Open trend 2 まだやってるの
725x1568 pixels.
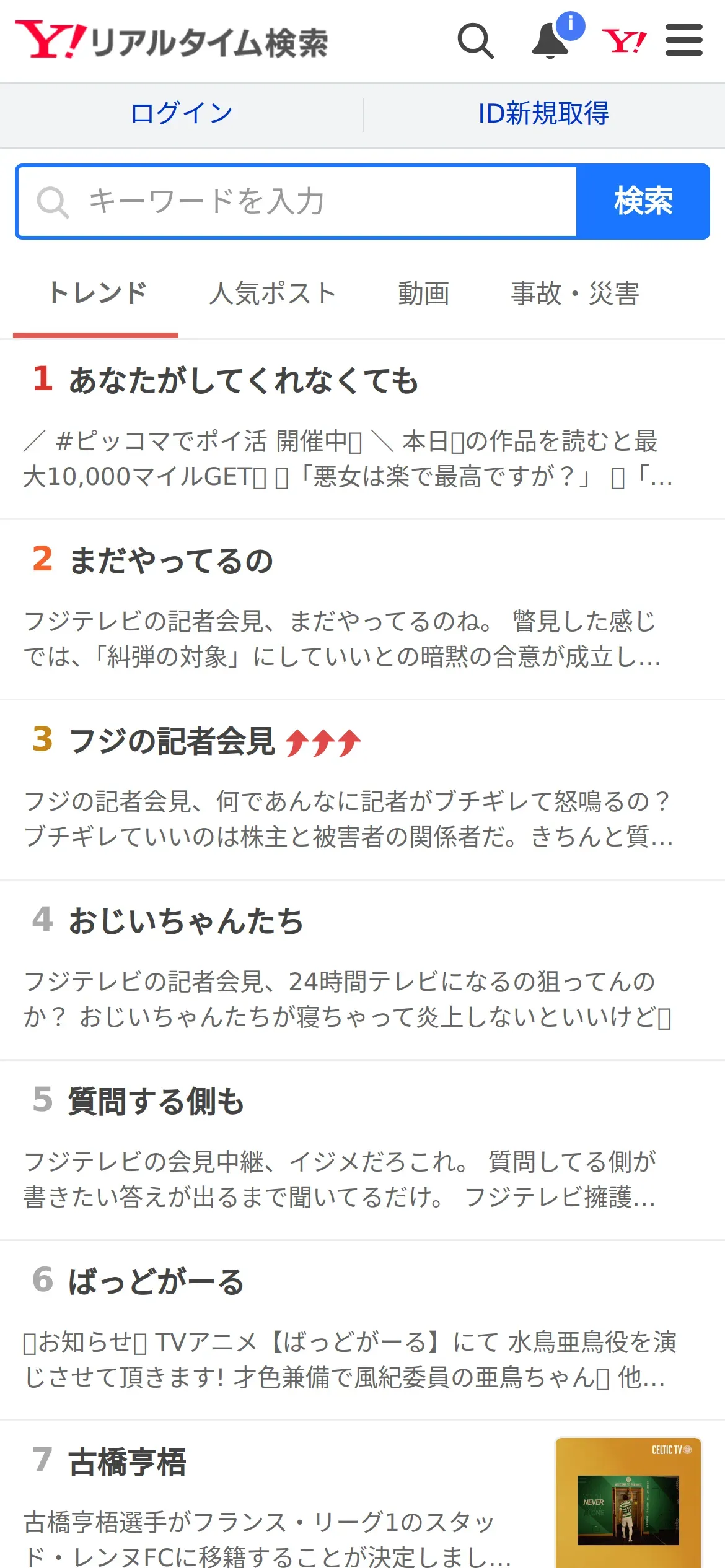[x=362, y=610]
